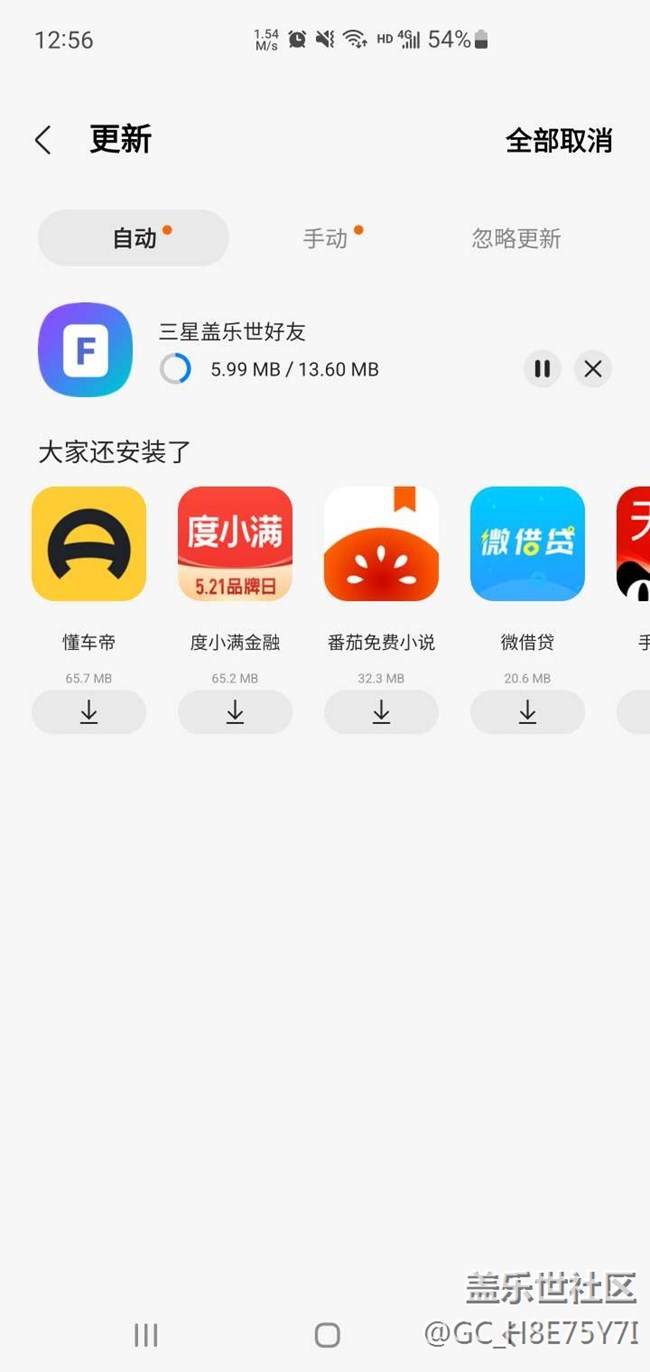Go back using the top-left arrow
650x1372 pixels.
[43, 140]
